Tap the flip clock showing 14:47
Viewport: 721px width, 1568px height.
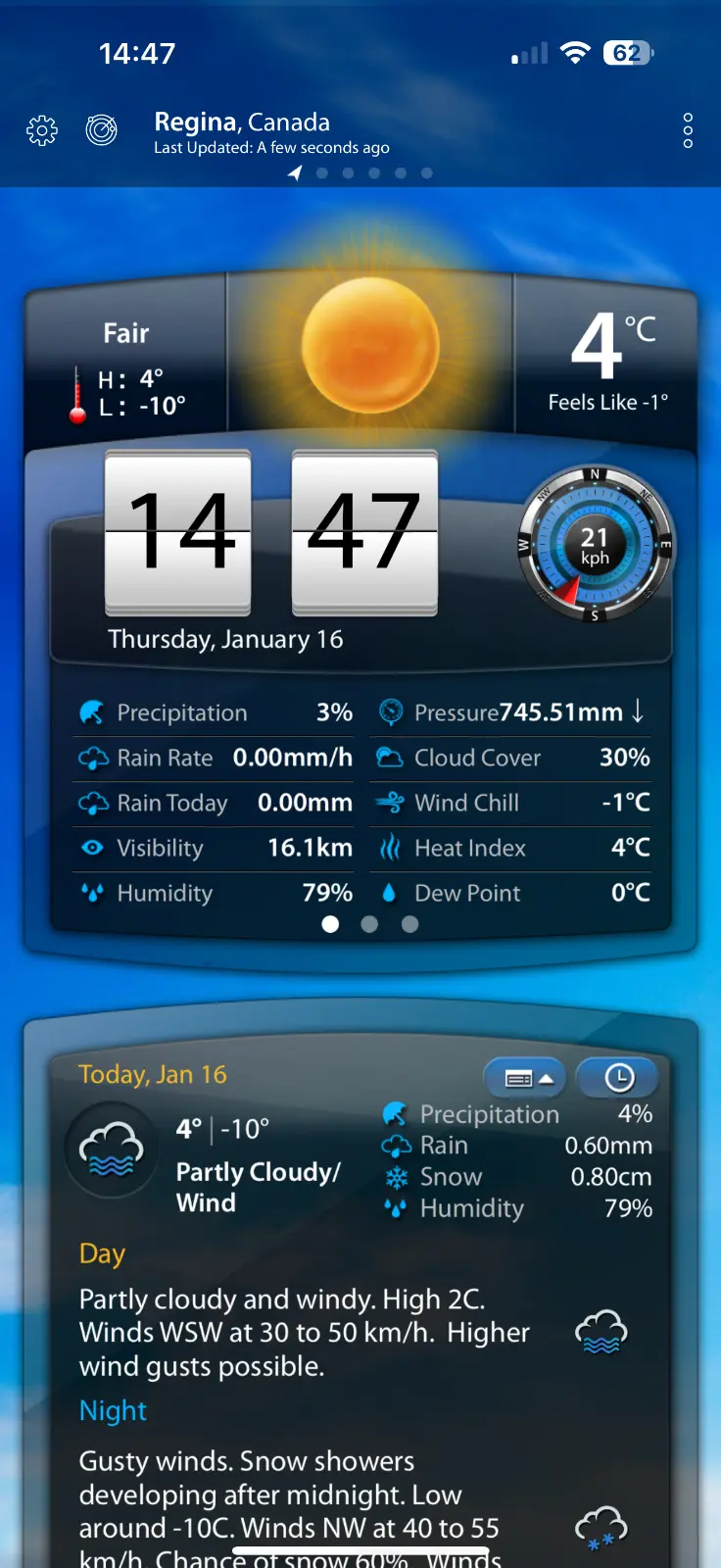(271, 532)
